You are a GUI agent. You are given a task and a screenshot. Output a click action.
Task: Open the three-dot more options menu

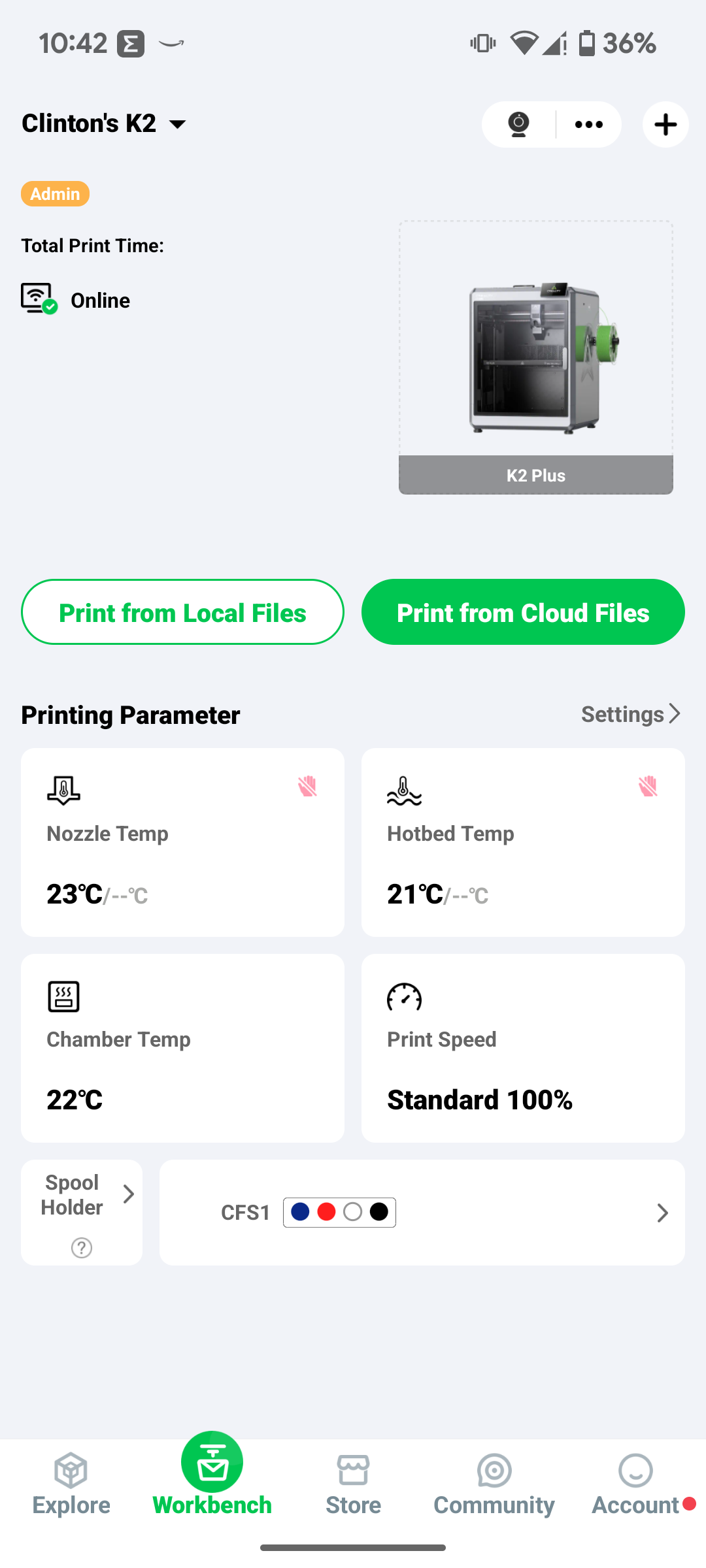[x=588, y=124]
